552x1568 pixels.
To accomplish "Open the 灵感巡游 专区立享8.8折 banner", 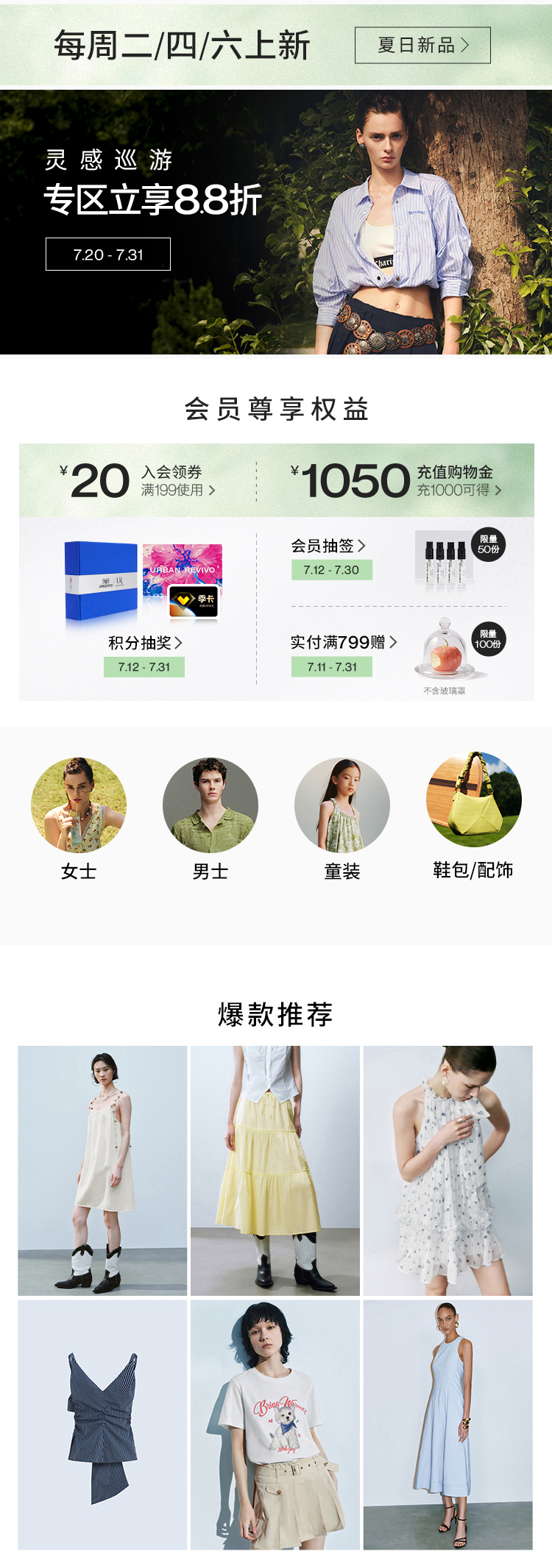I will [x=276, y=222].
